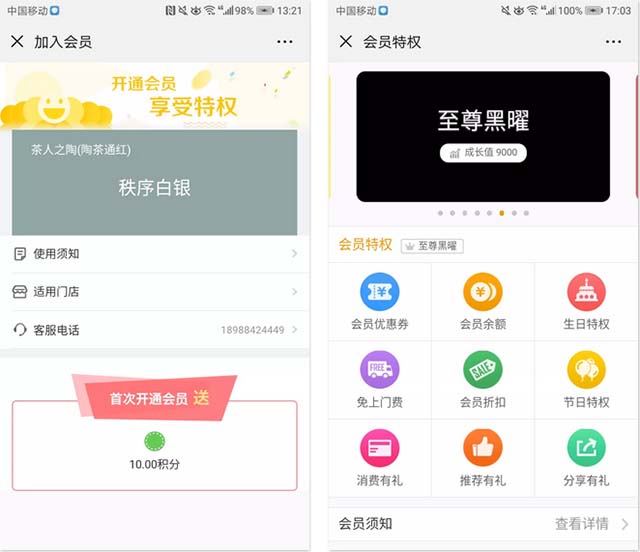
Task: Open 会员优惠券 privilege
Action: tap(380, 302)
